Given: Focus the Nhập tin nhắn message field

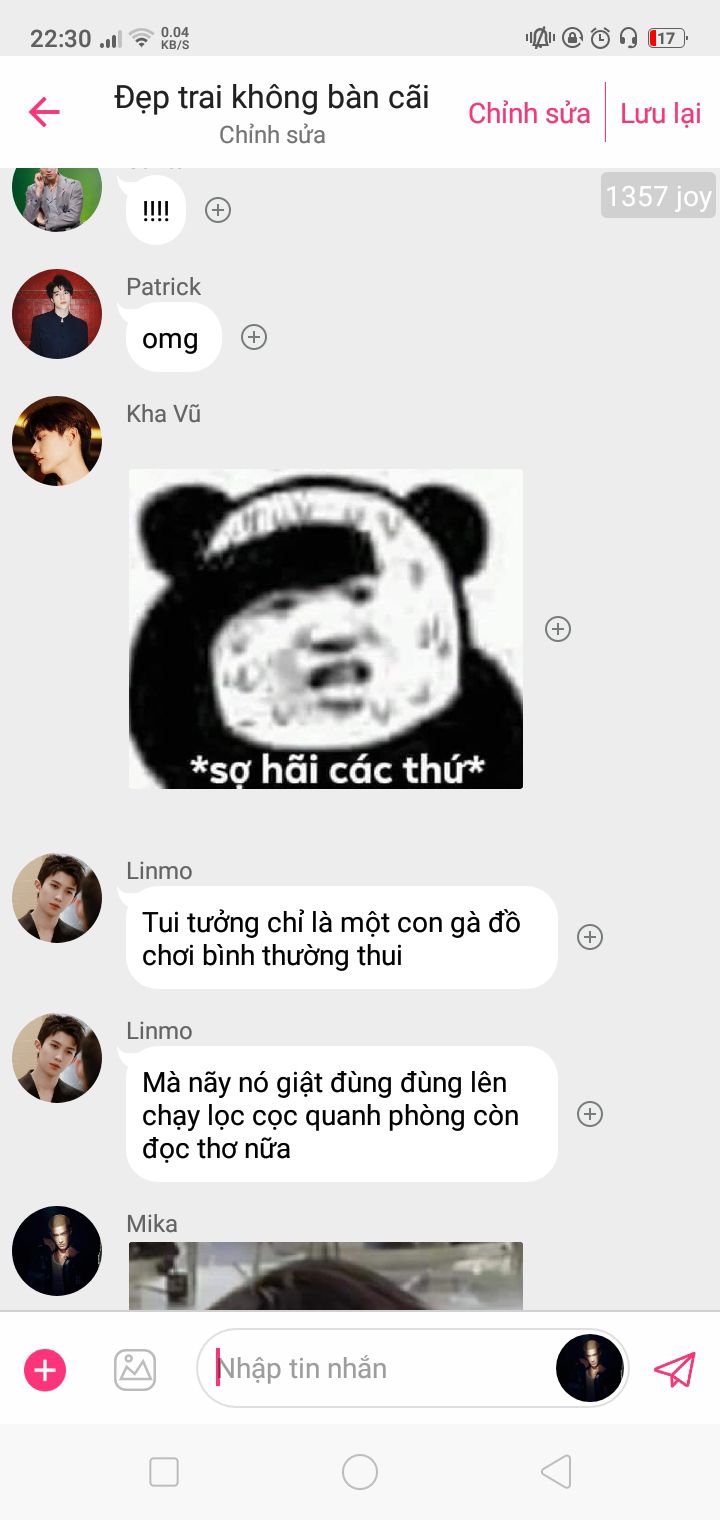Looking at the screenshot, I should (380, 1368).
